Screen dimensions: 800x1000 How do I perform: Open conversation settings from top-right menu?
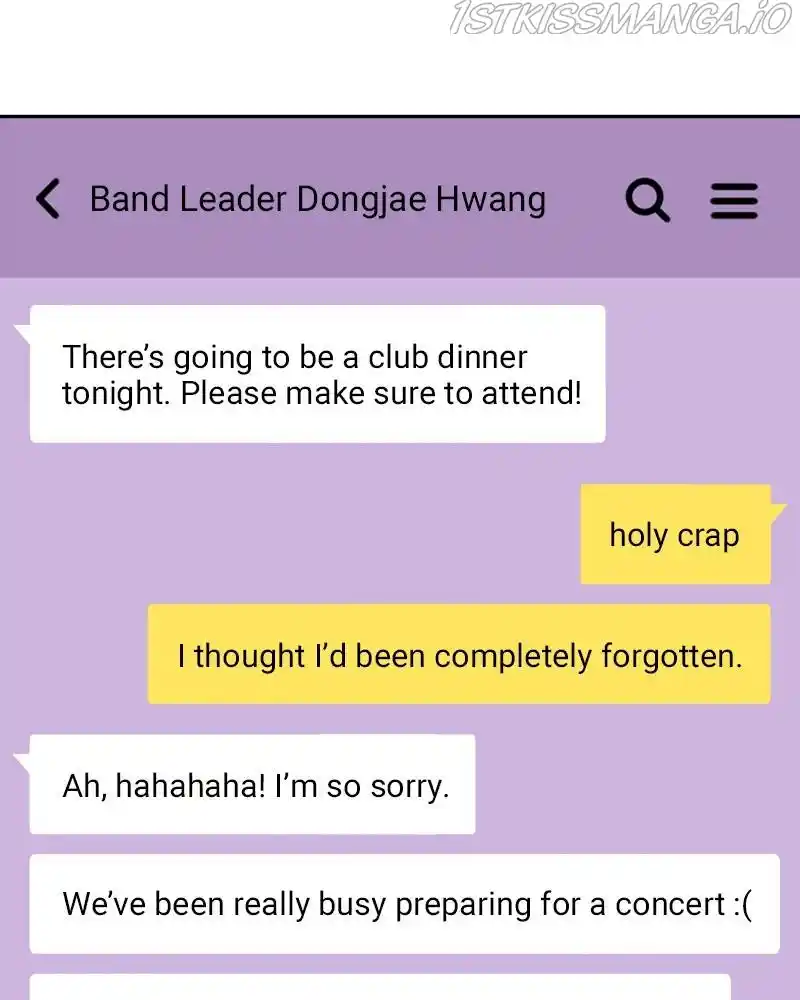pos(734,200)
